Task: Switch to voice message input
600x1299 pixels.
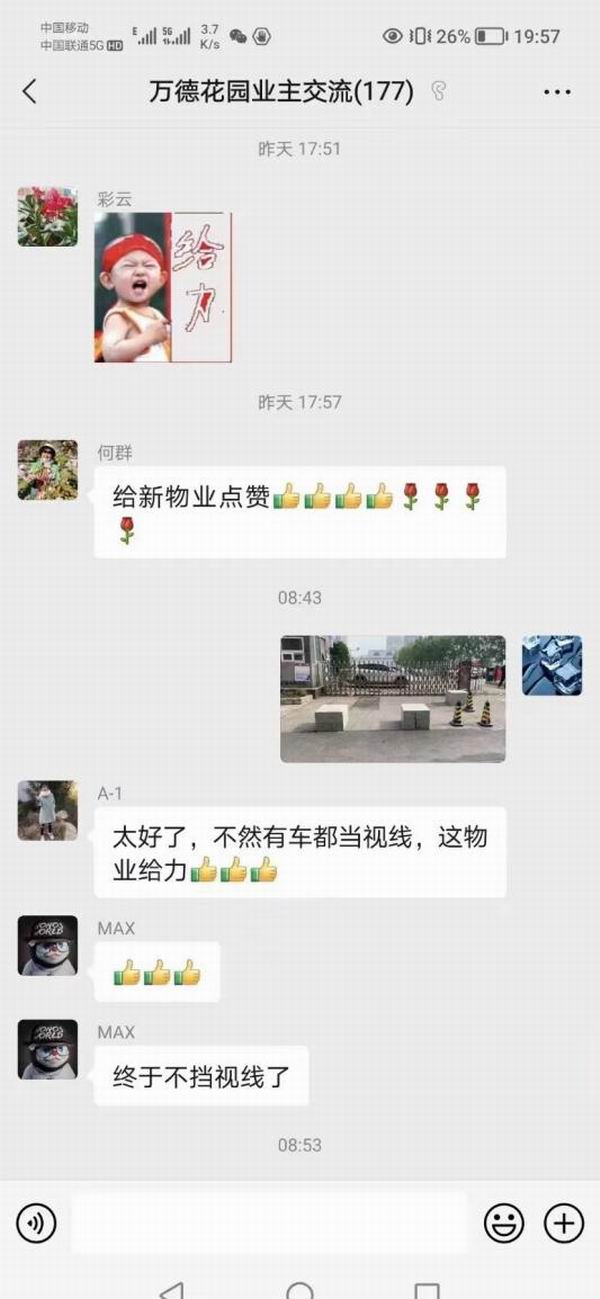Action: [x=36, y=1222]
